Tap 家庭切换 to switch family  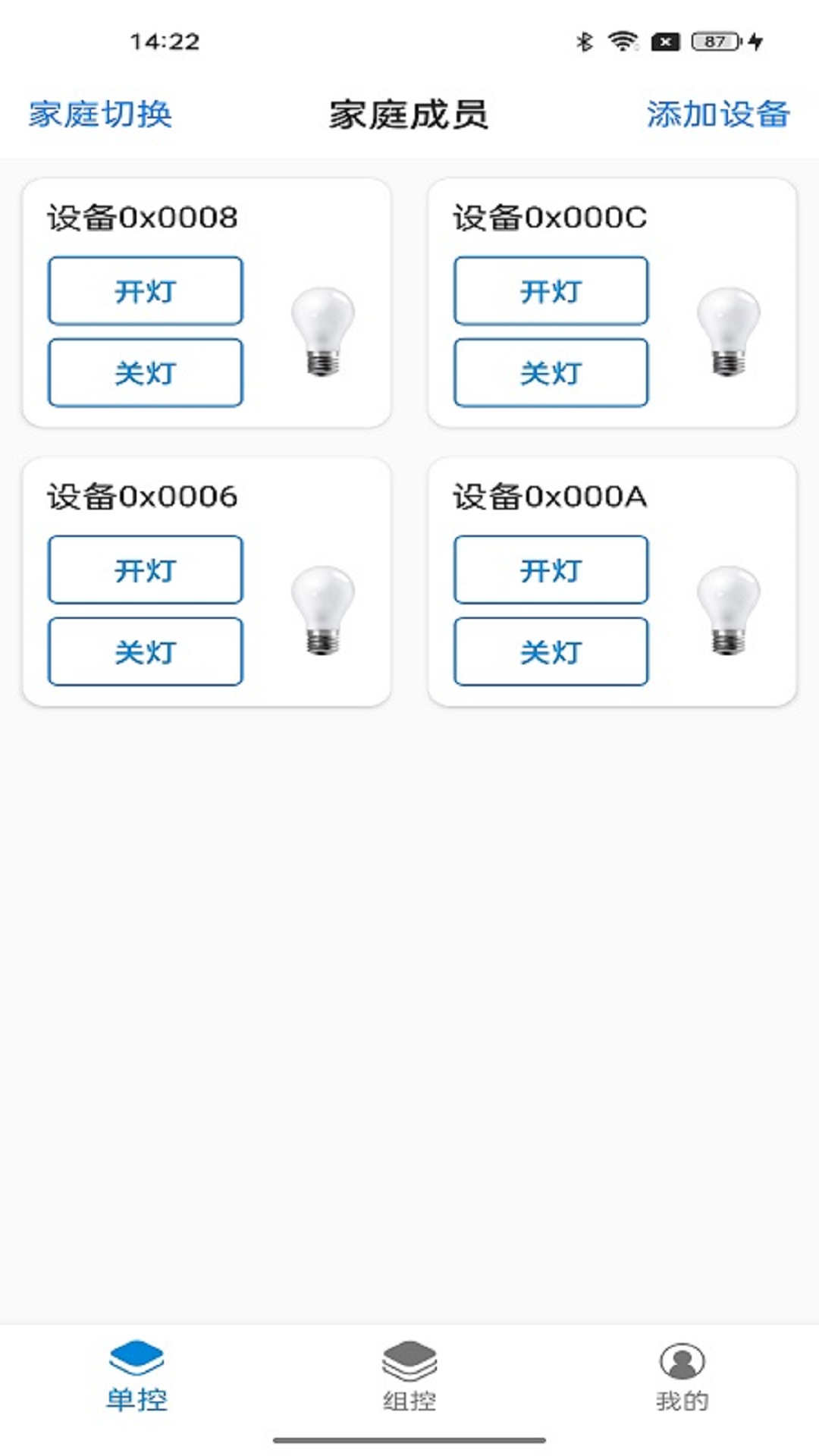(100, 115)
